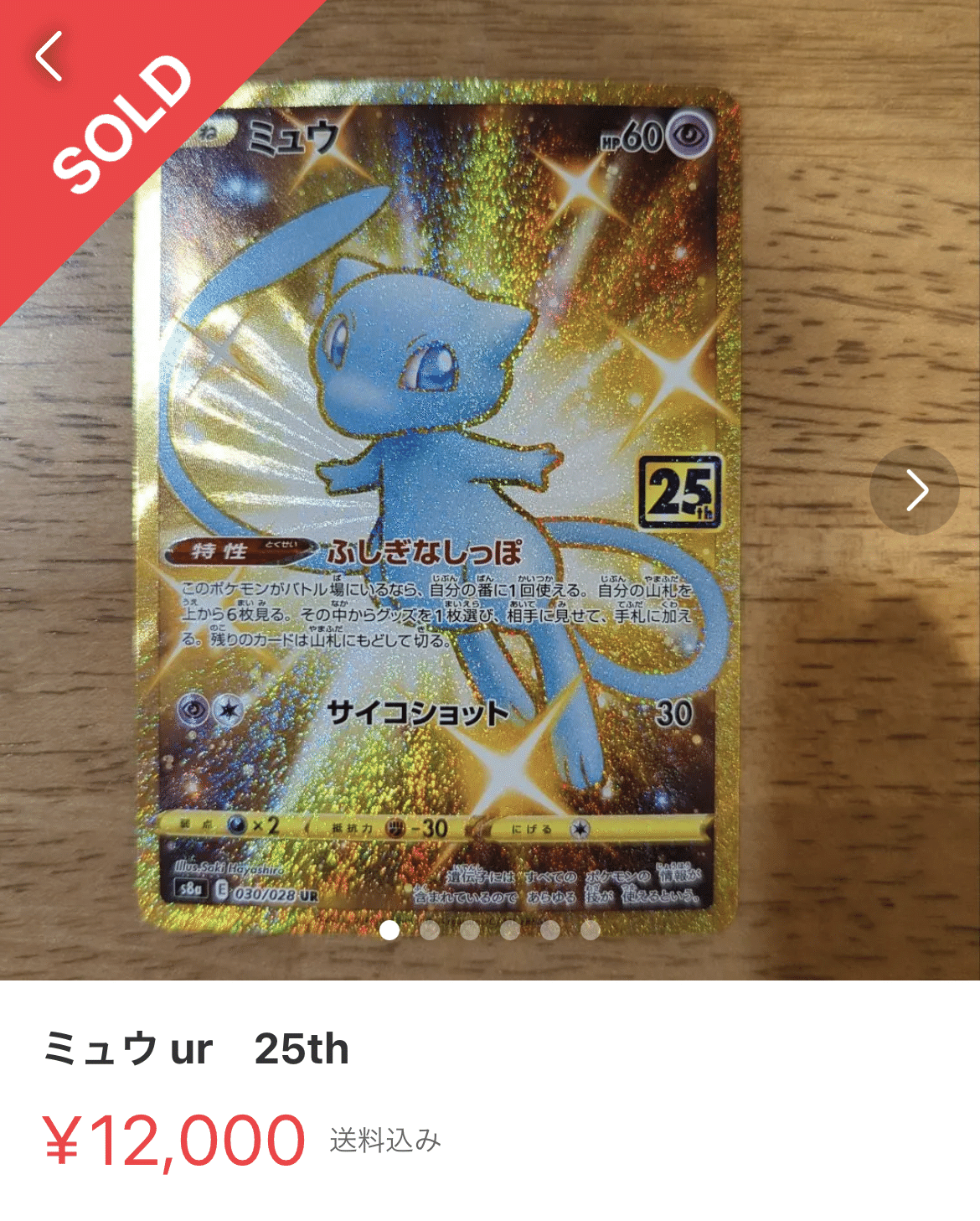Go back using the top-left arrow
This screenshot has width=980, height=1221.
click(49, 56)
